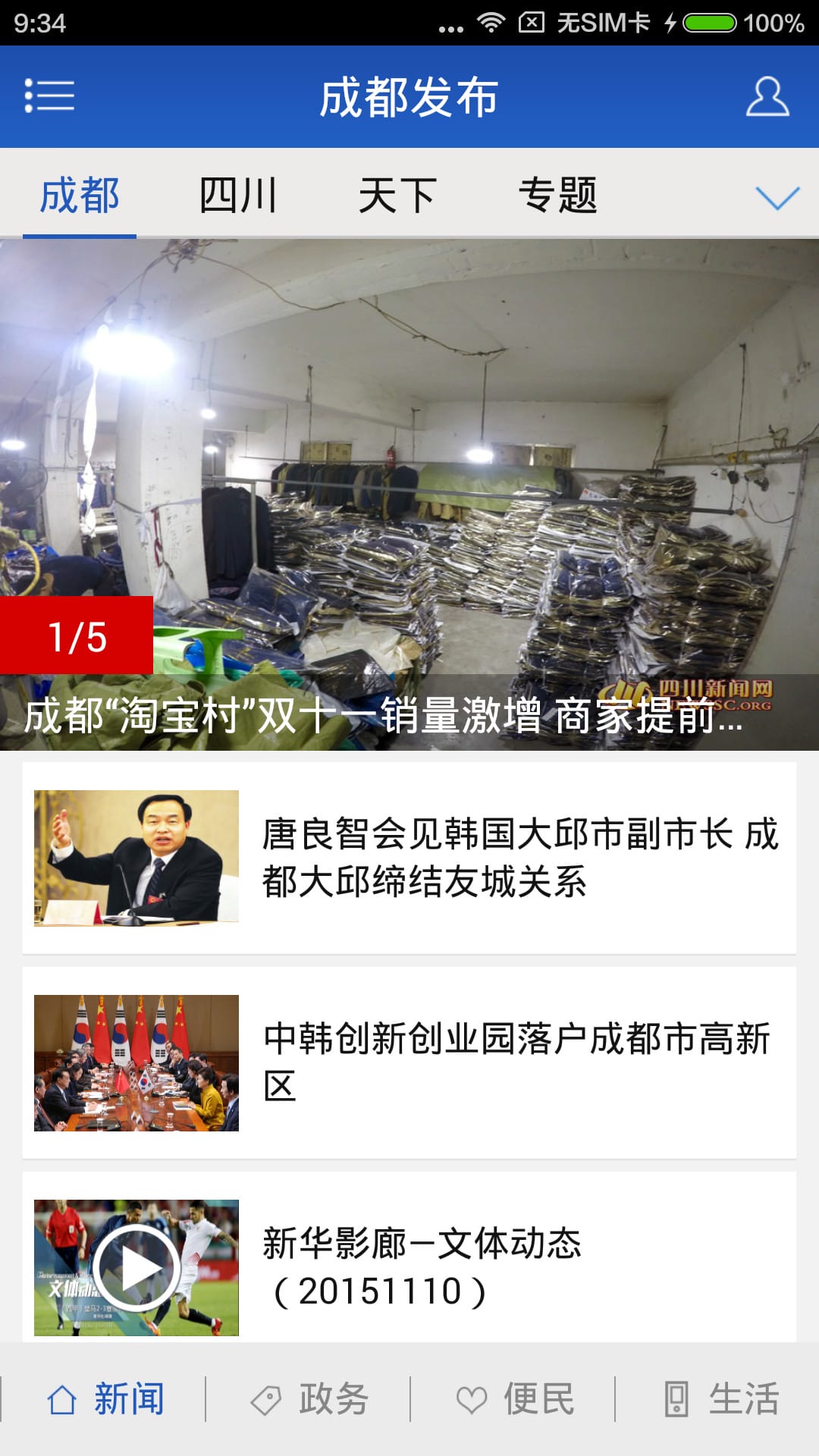Open the side menu list icon
This screenshot has width=819, height=1456.
49,96
